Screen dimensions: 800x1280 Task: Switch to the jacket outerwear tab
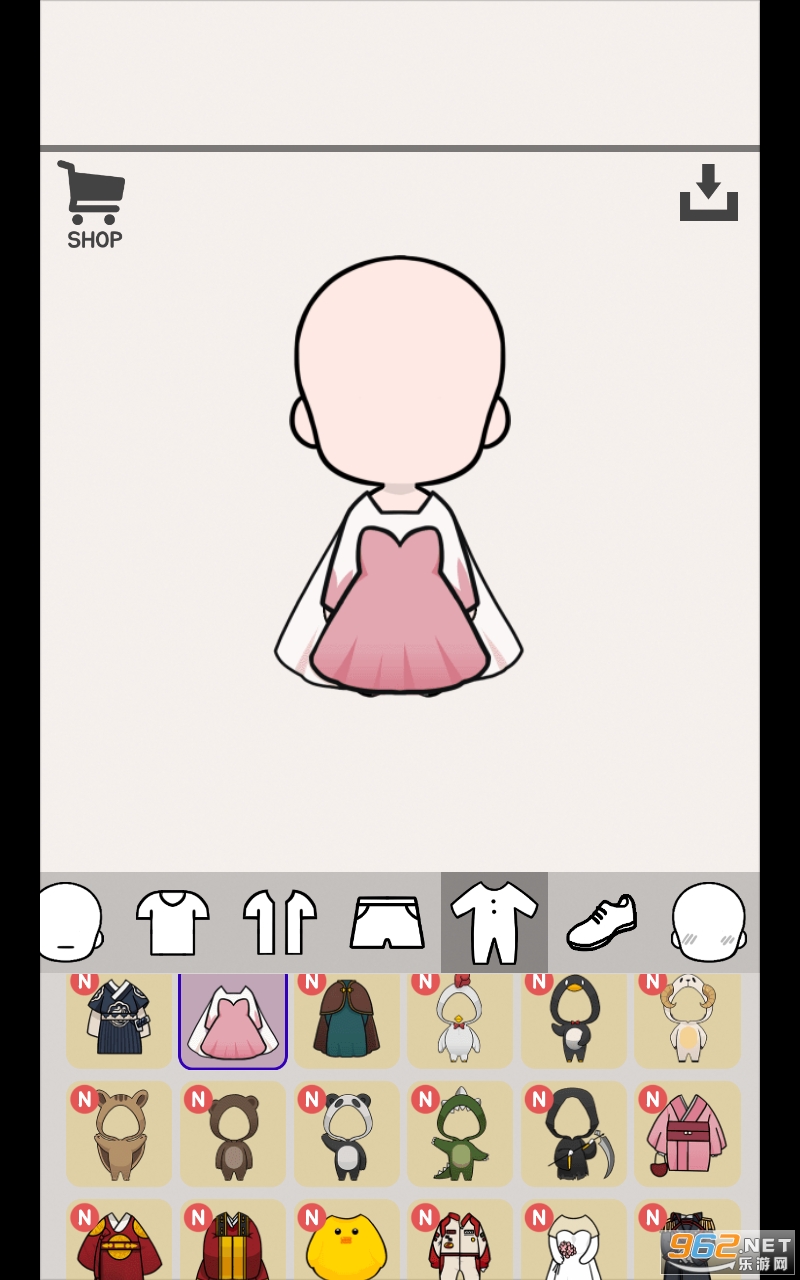click(x=280, y=922)
